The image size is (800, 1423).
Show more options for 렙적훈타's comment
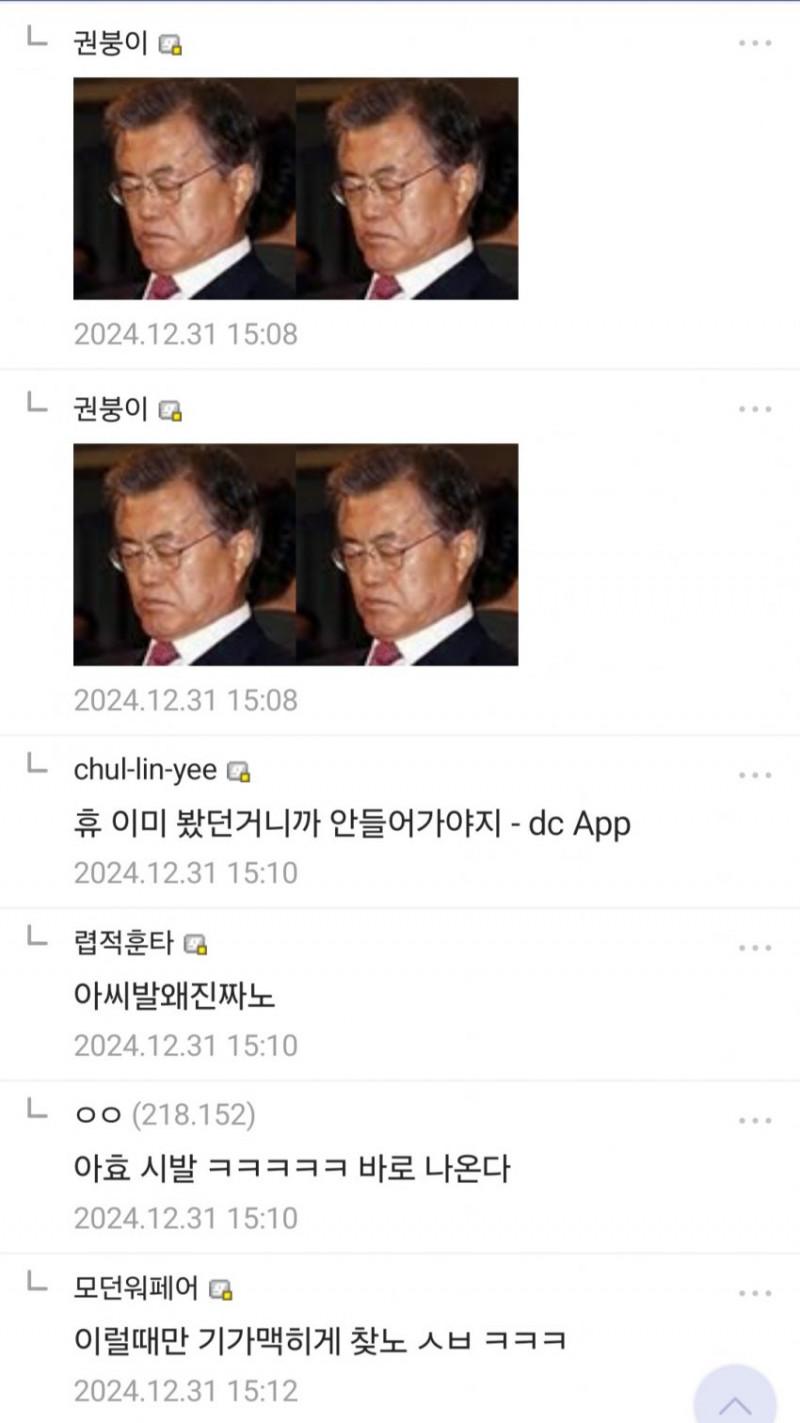tap(755, 947)
